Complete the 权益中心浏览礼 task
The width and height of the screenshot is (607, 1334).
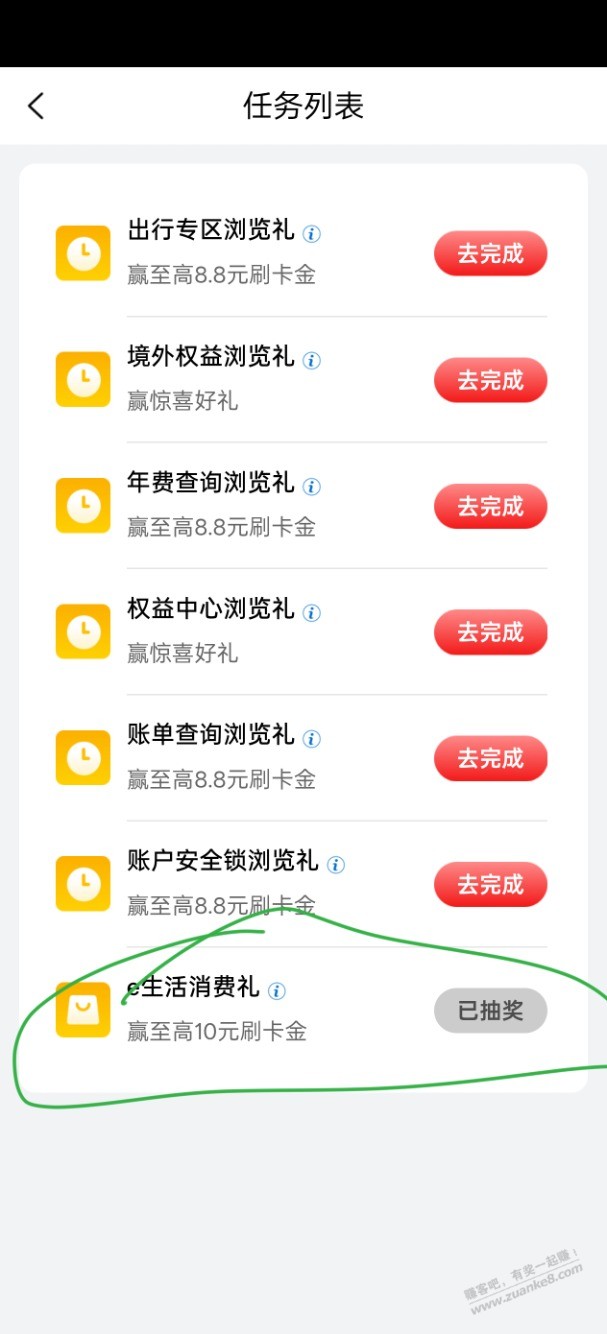[x=490, y=632]
